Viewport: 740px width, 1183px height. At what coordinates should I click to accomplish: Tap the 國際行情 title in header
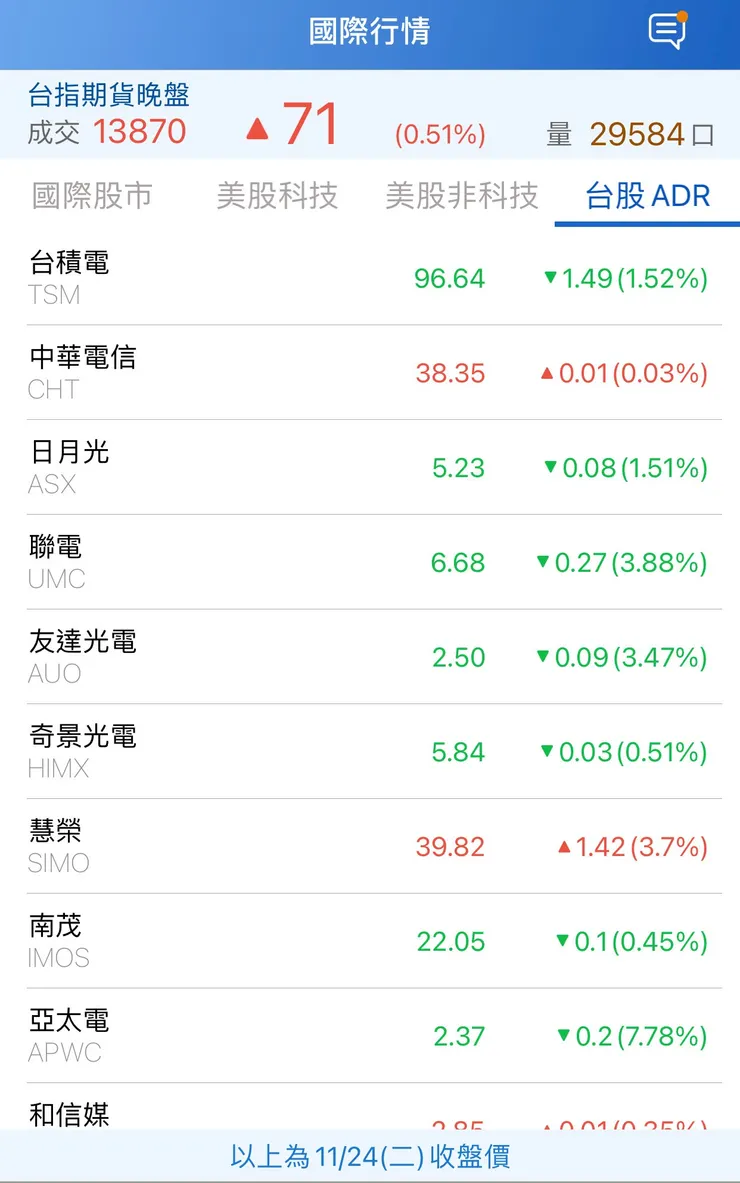[x=370, y=30]
